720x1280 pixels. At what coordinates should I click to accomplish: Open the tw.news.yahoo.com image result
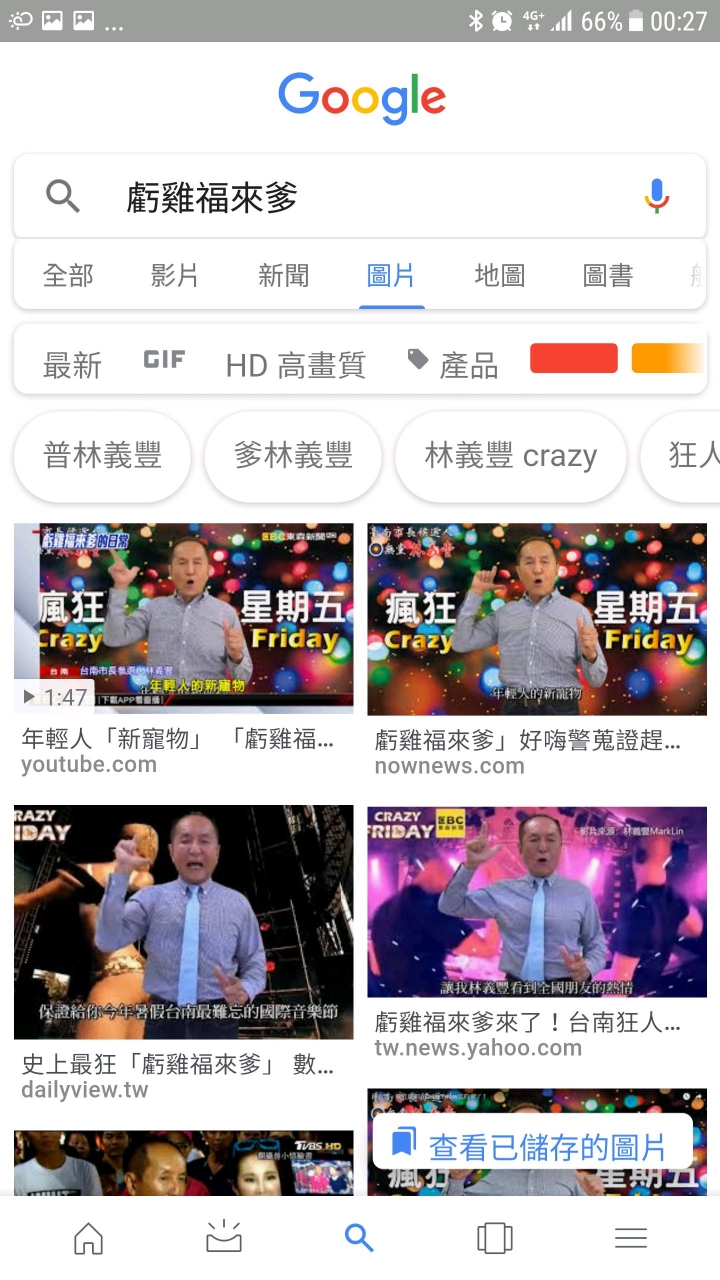pyautogui.click(x=537, y=901)
